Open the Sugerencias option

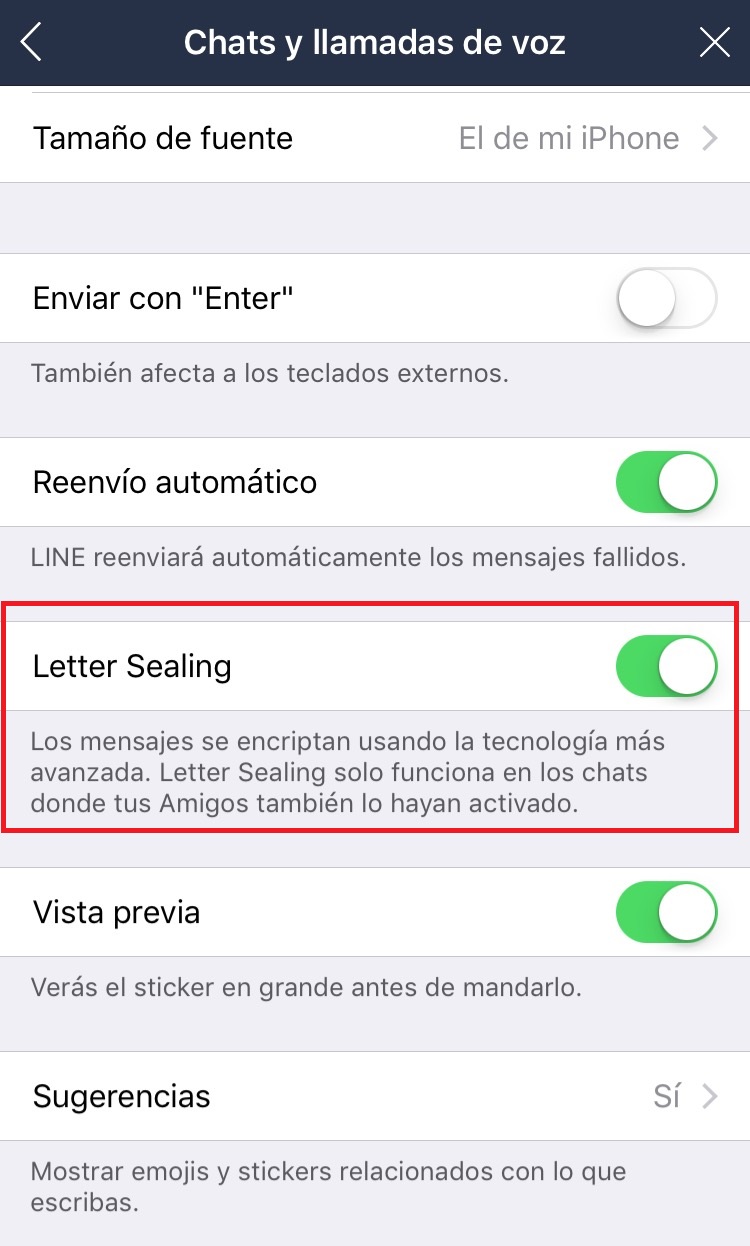point(375,1096)
